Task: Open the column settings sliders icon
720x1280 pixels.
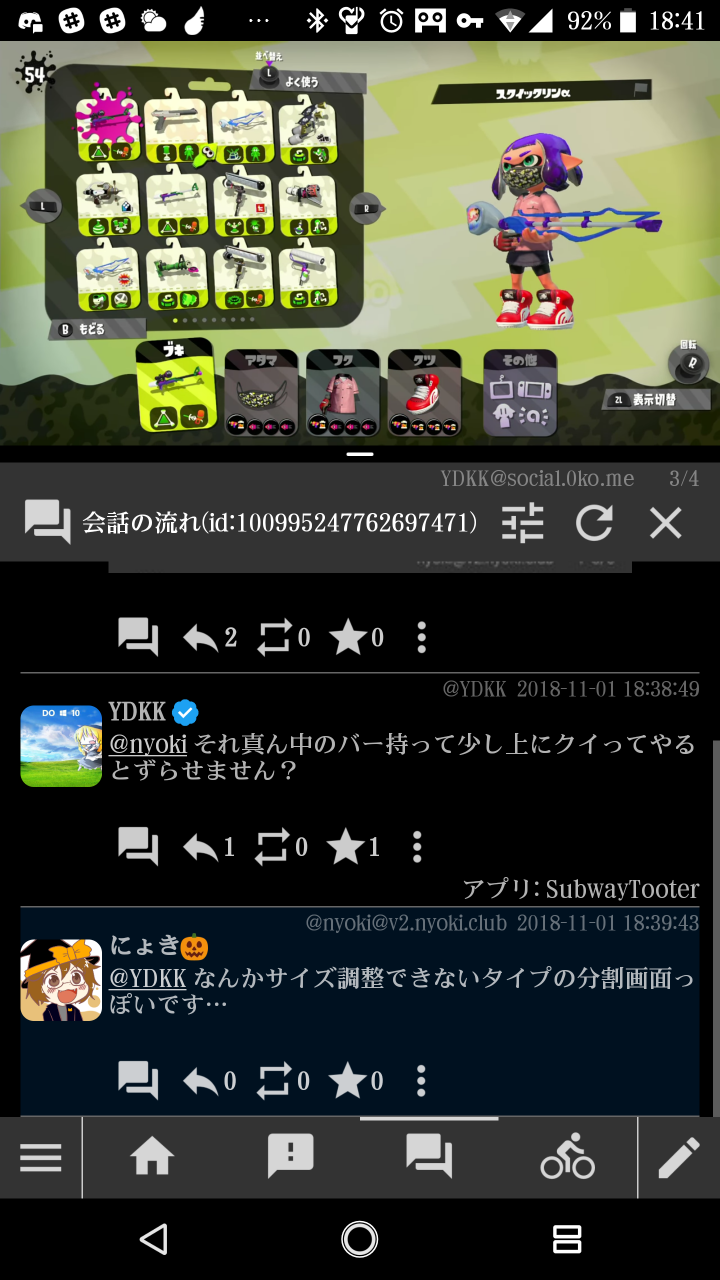Action: tap(522, 522)
